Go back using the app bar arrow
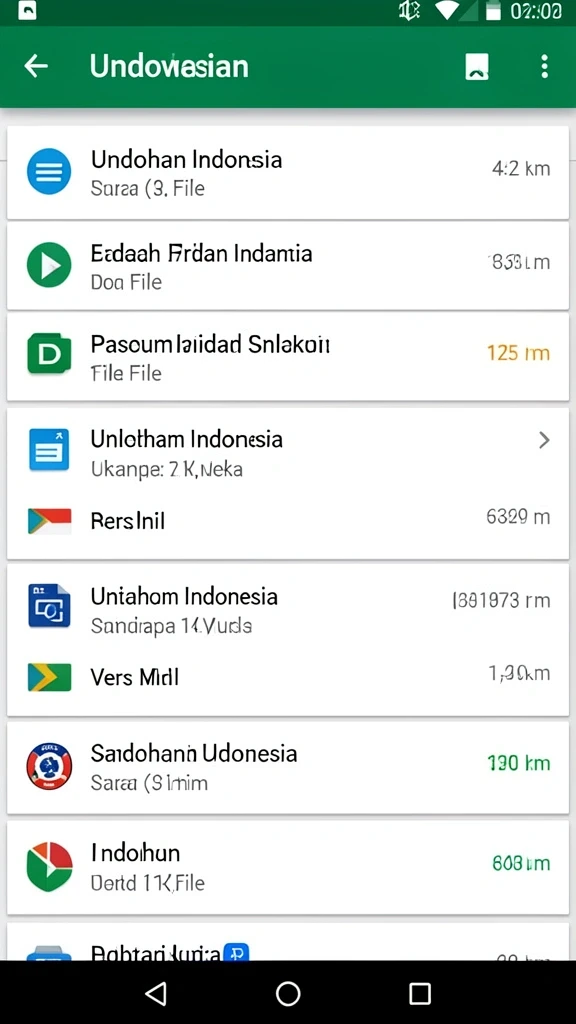 tap(36, 66)
